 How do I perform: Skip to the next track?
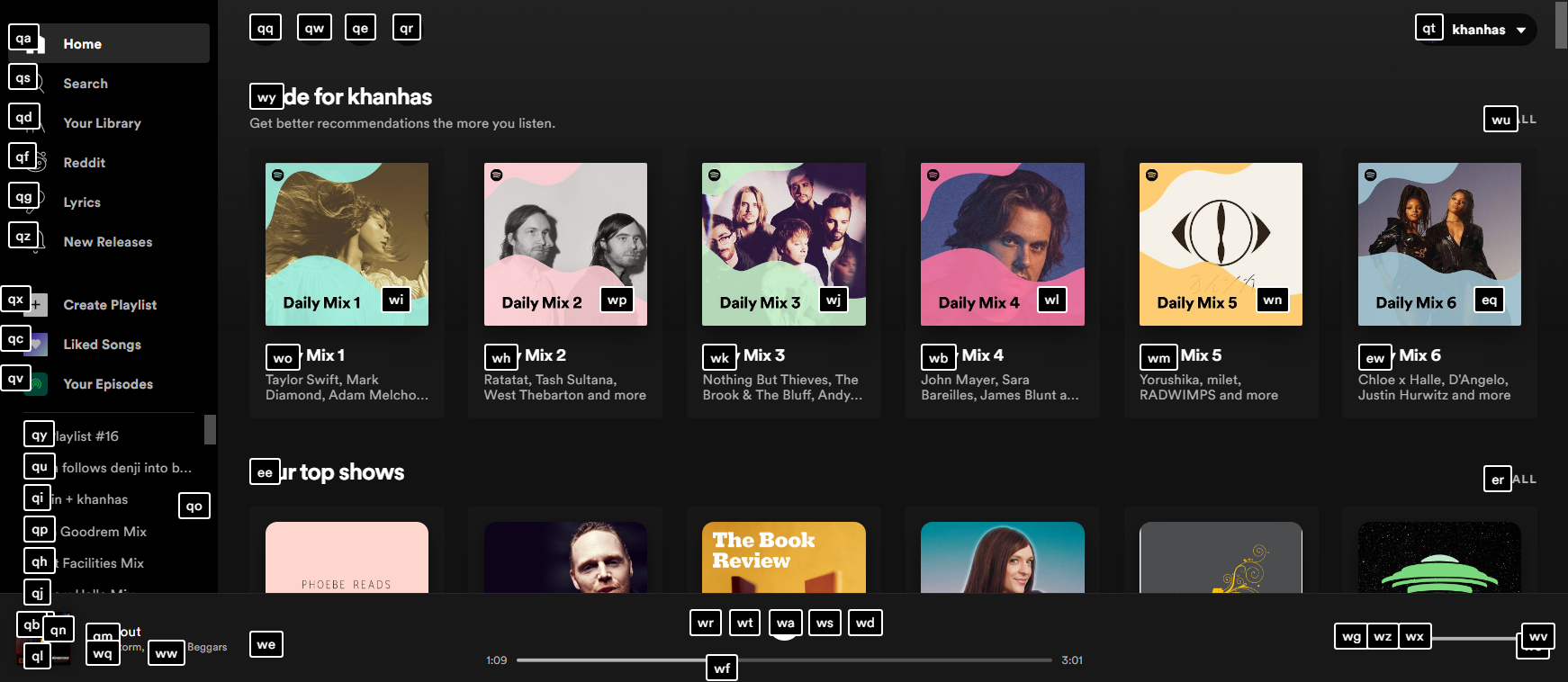click(x=825, y=624)
